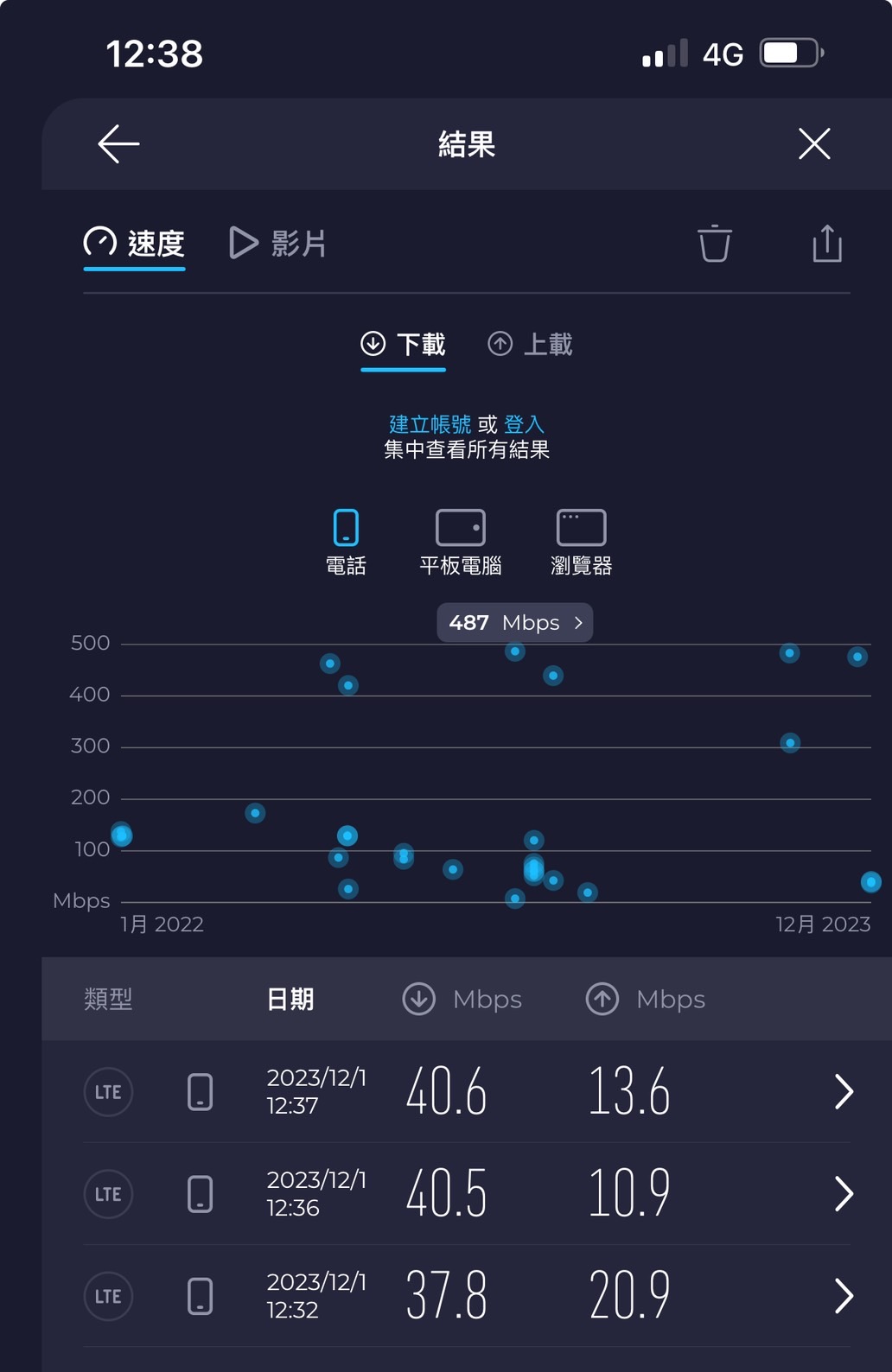The height and width of the screenshot is (1372, 892).
Task: Sort the list by 日期
Action: [x=290, y=1000]
